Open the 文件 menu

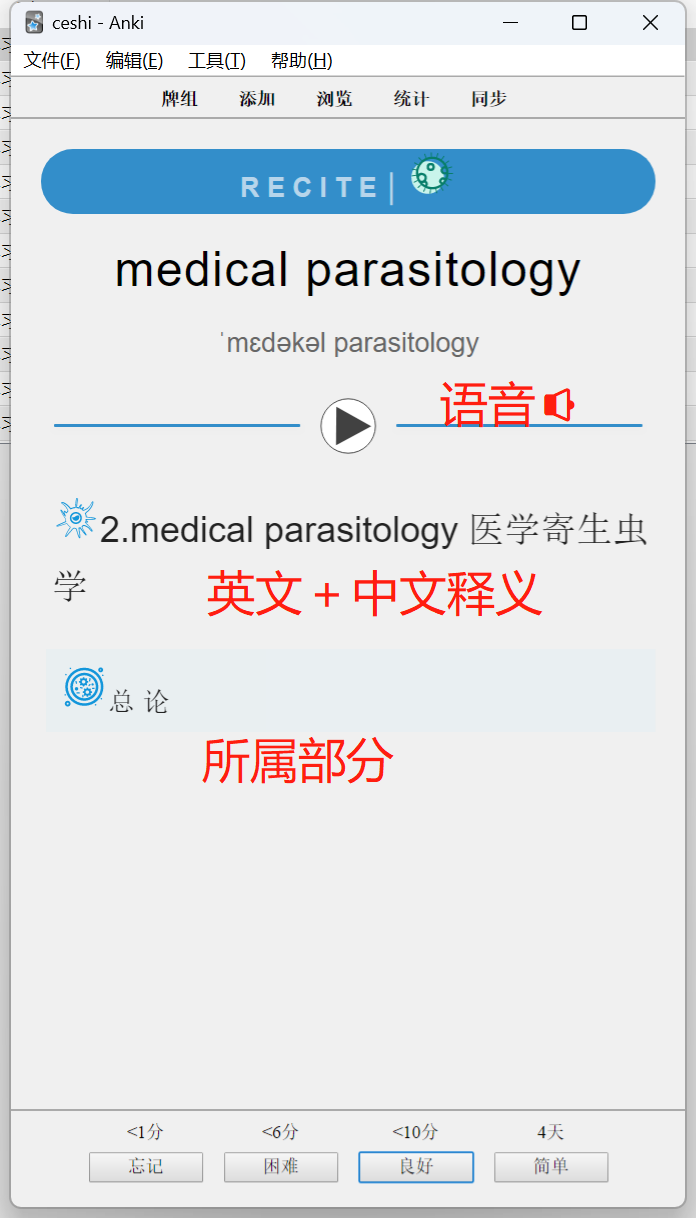52,61
